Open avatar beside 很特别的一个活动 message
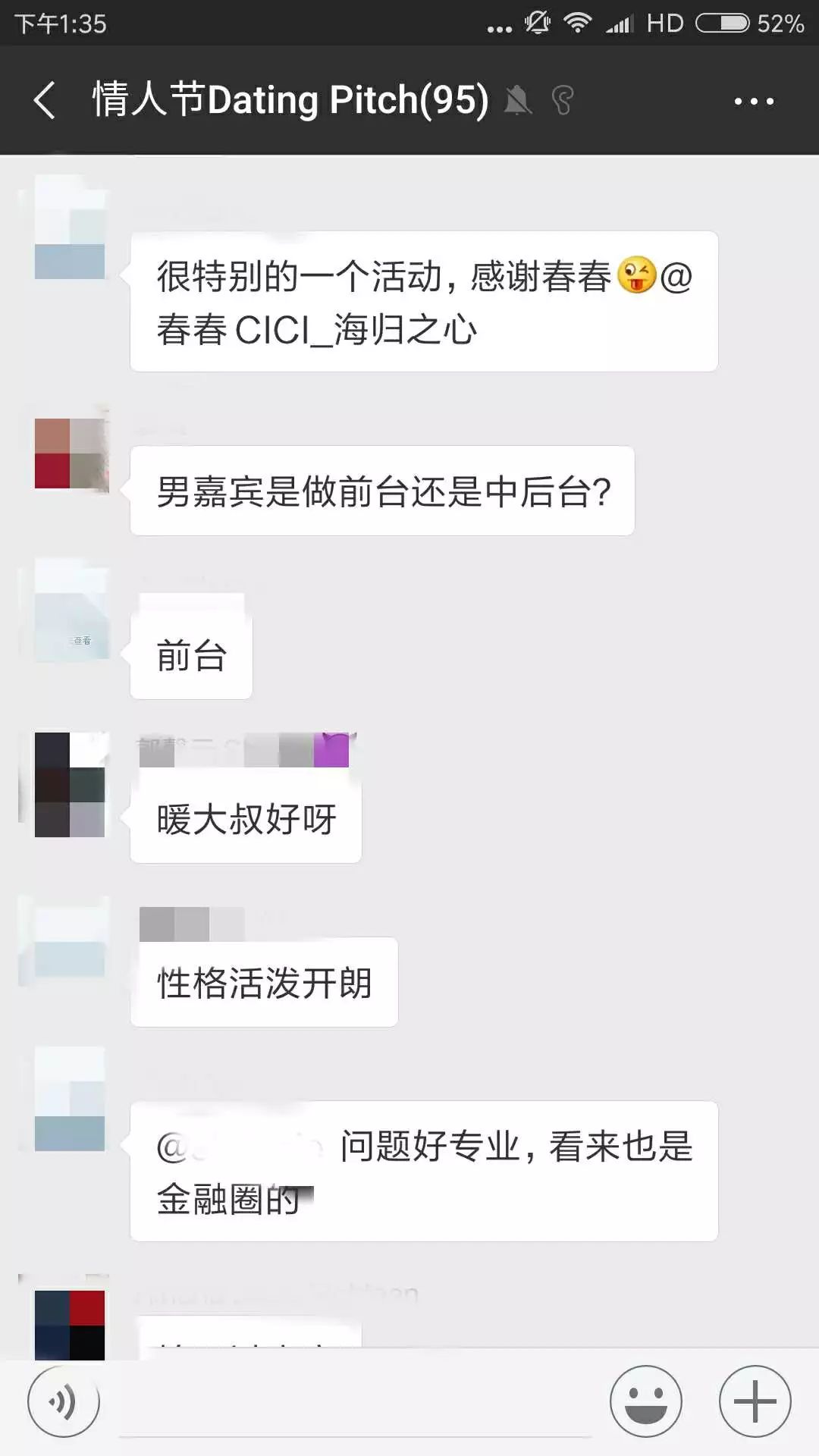819x1456 pixels. [70, 227]
